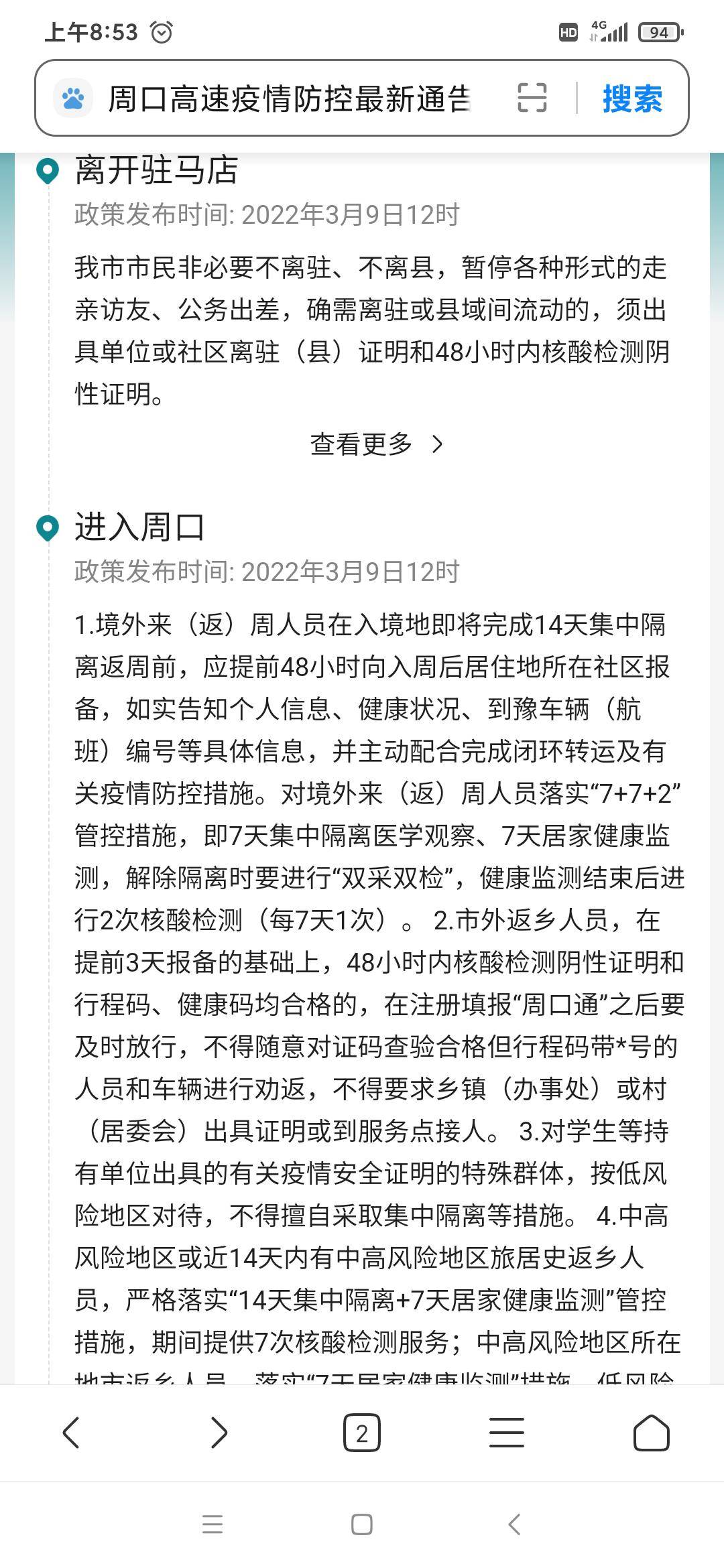724x1568 pixels.
Task: Go back to previous page in browser
Action: 72,1433
